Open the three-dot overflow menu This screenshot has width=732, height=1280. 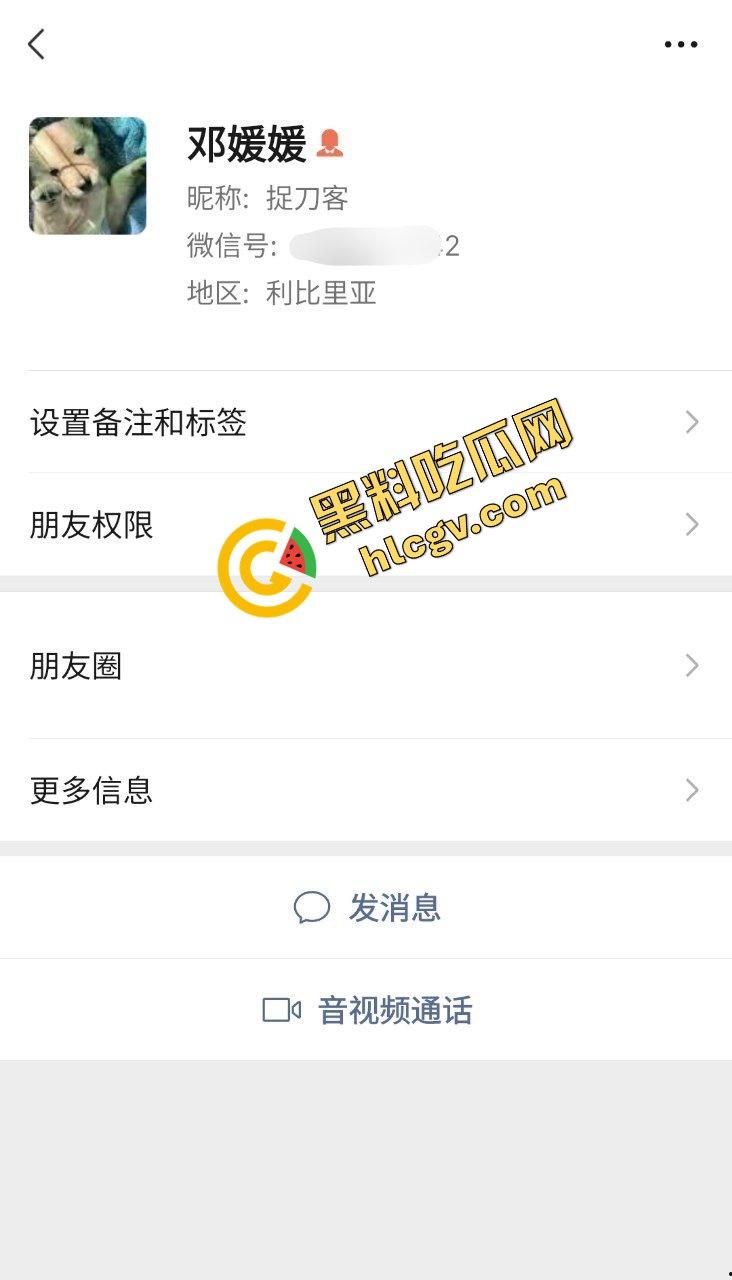point(680,44)
